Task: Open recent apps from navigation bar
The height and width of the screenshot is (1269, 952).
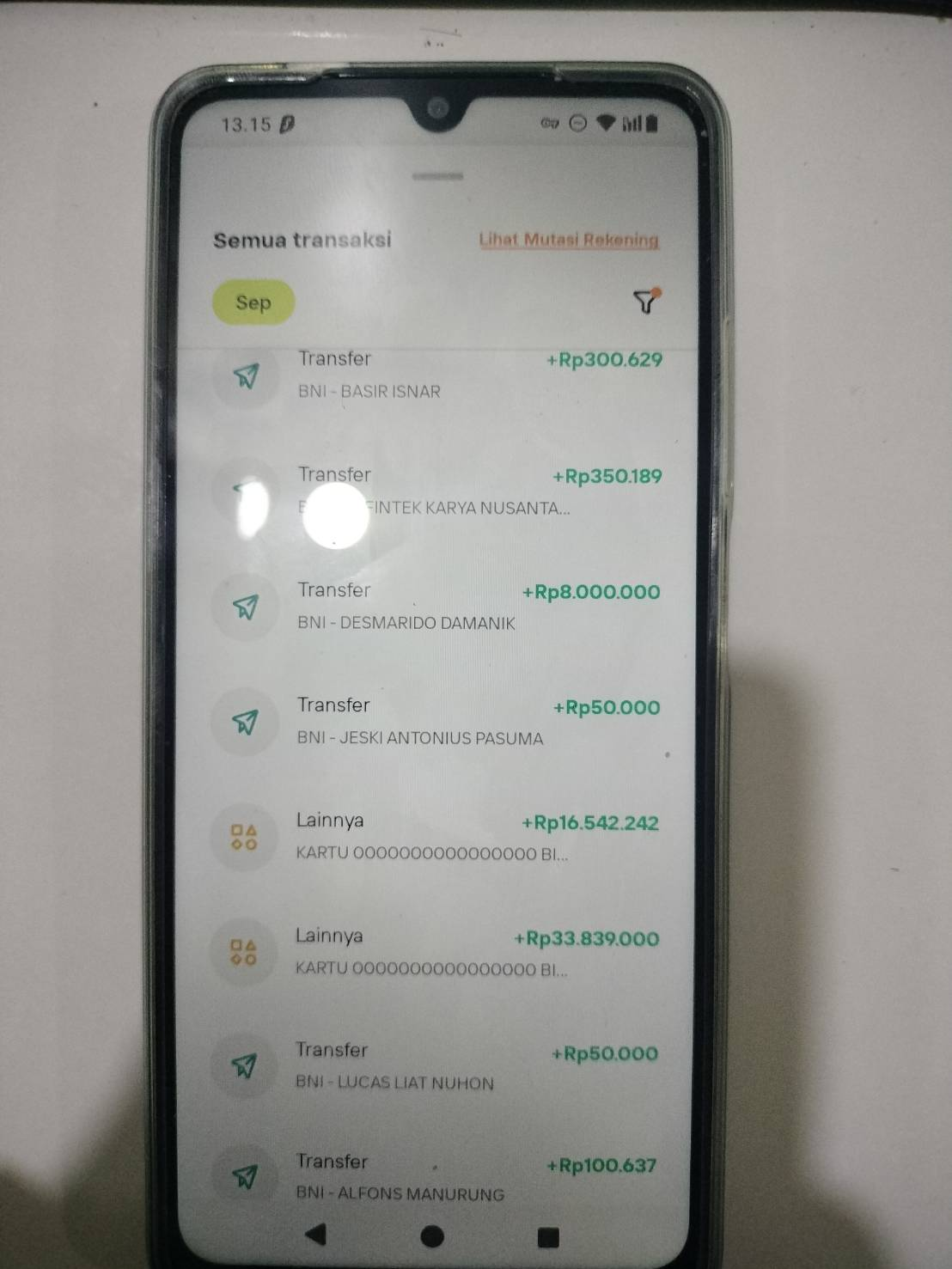Action: click(548, 1237)
